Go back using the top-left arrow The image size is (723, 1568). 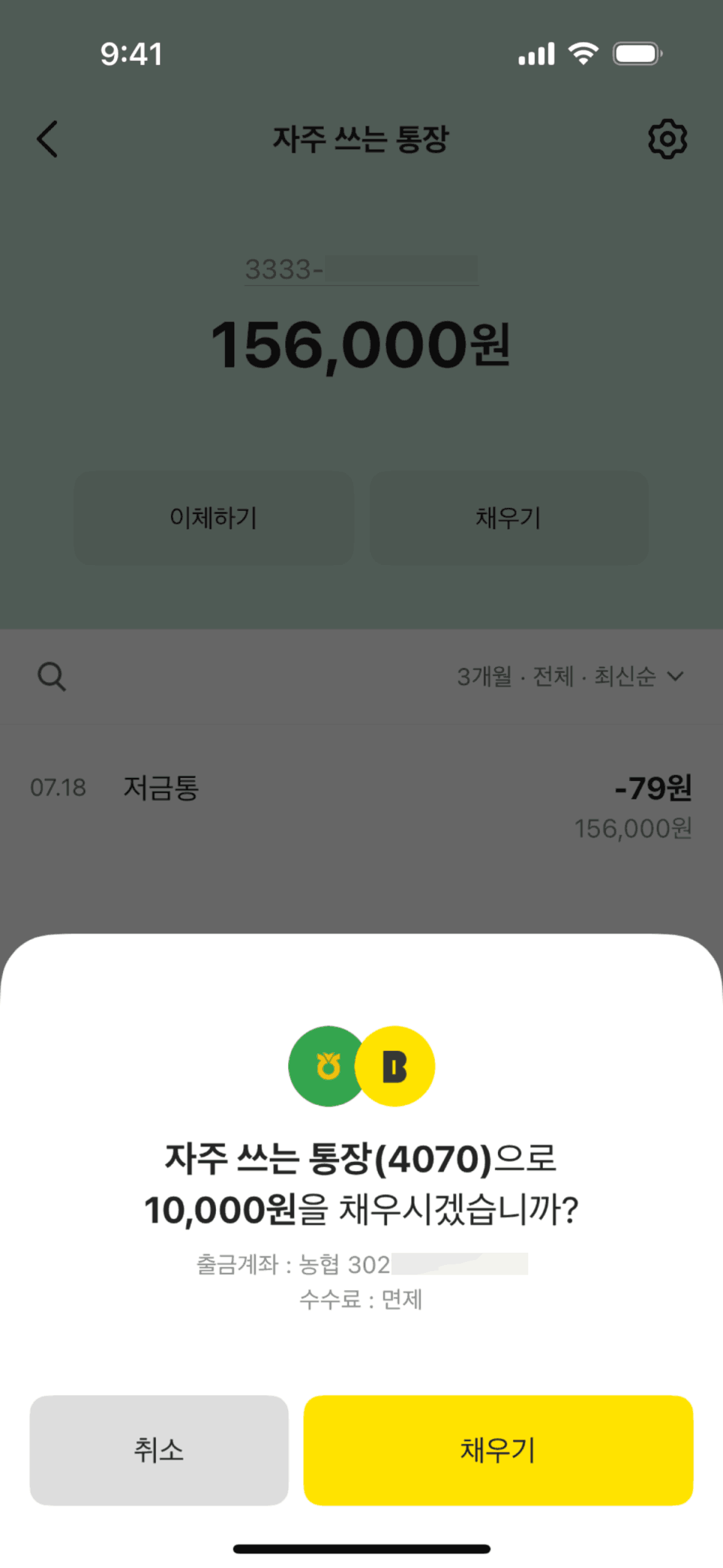click(47, 139)
